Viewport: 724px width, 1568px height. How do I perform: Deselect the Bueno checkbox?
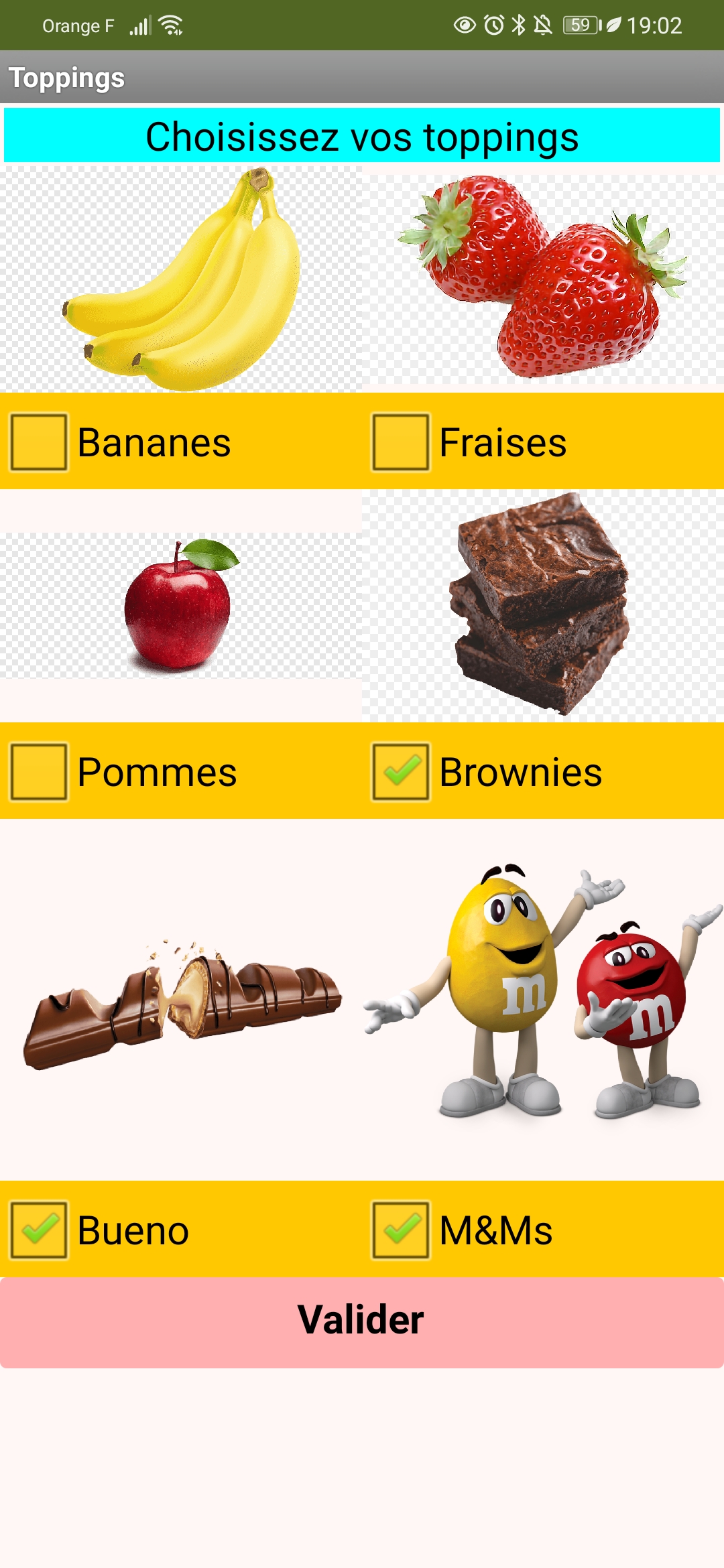(39, 1230)
